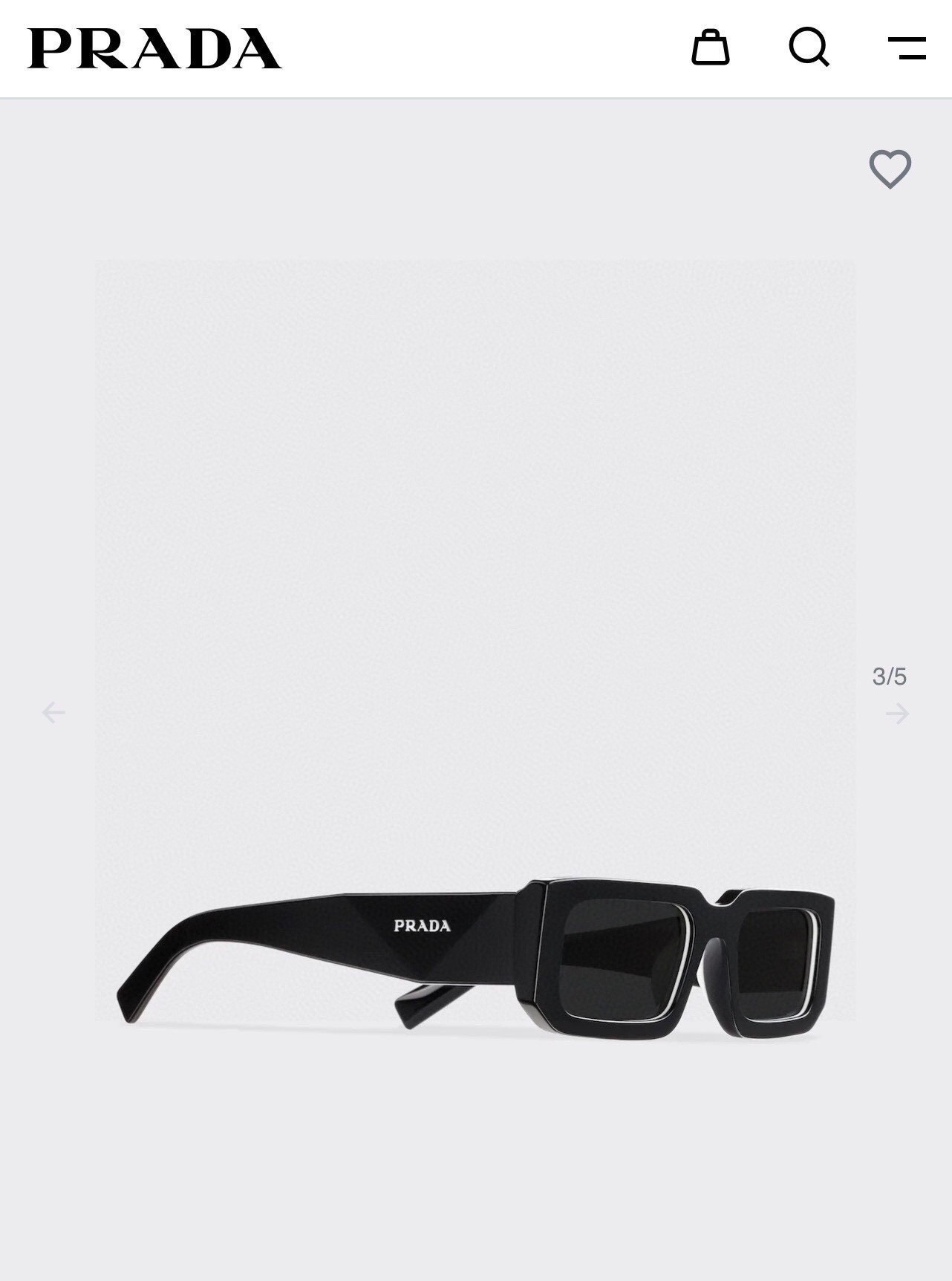Open the shopping bag
Screen dimensions: 952x1281
tap(711, 48)
